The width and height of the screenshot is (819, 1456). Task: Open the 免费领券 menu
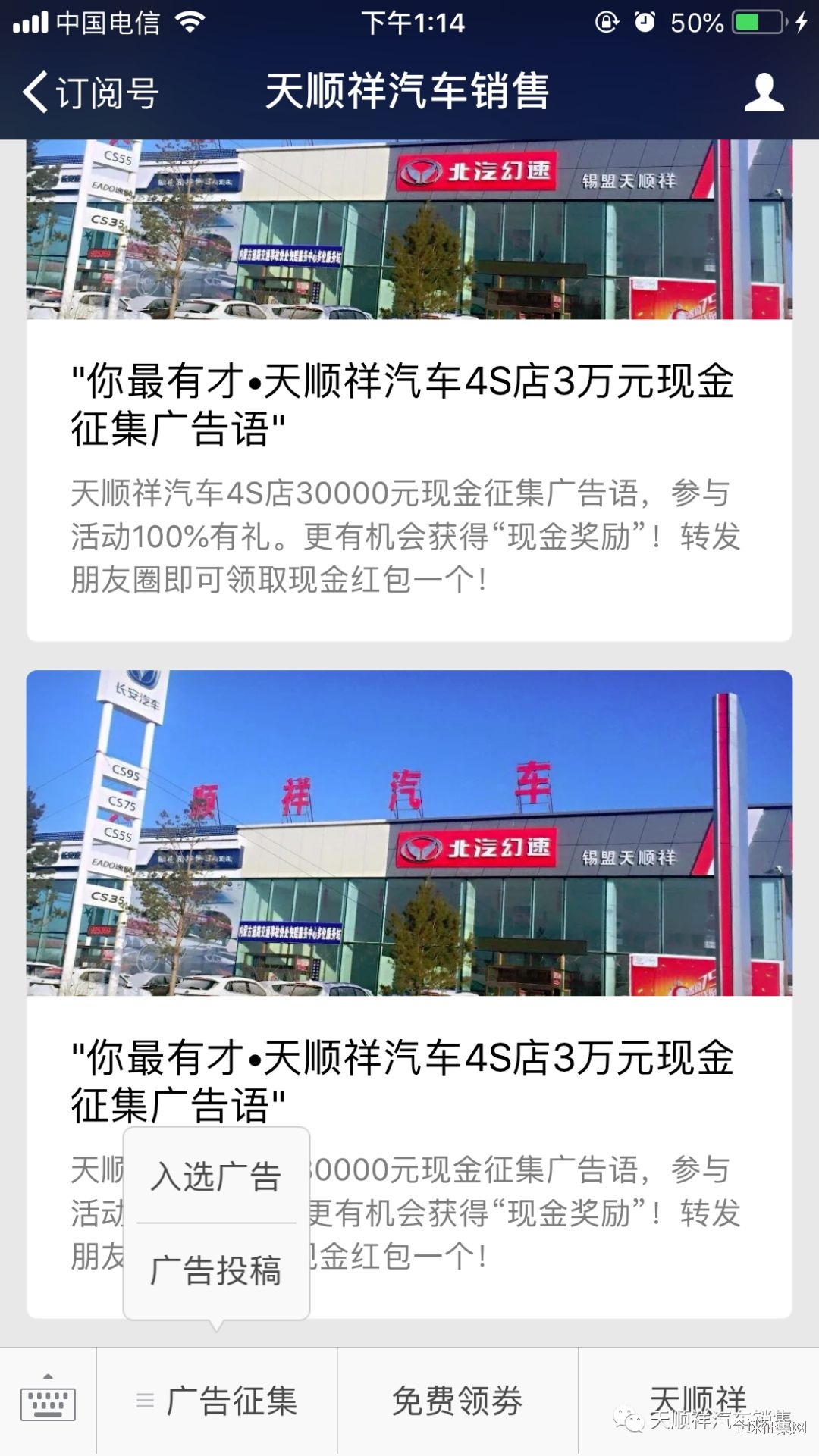pos(457,1401)
